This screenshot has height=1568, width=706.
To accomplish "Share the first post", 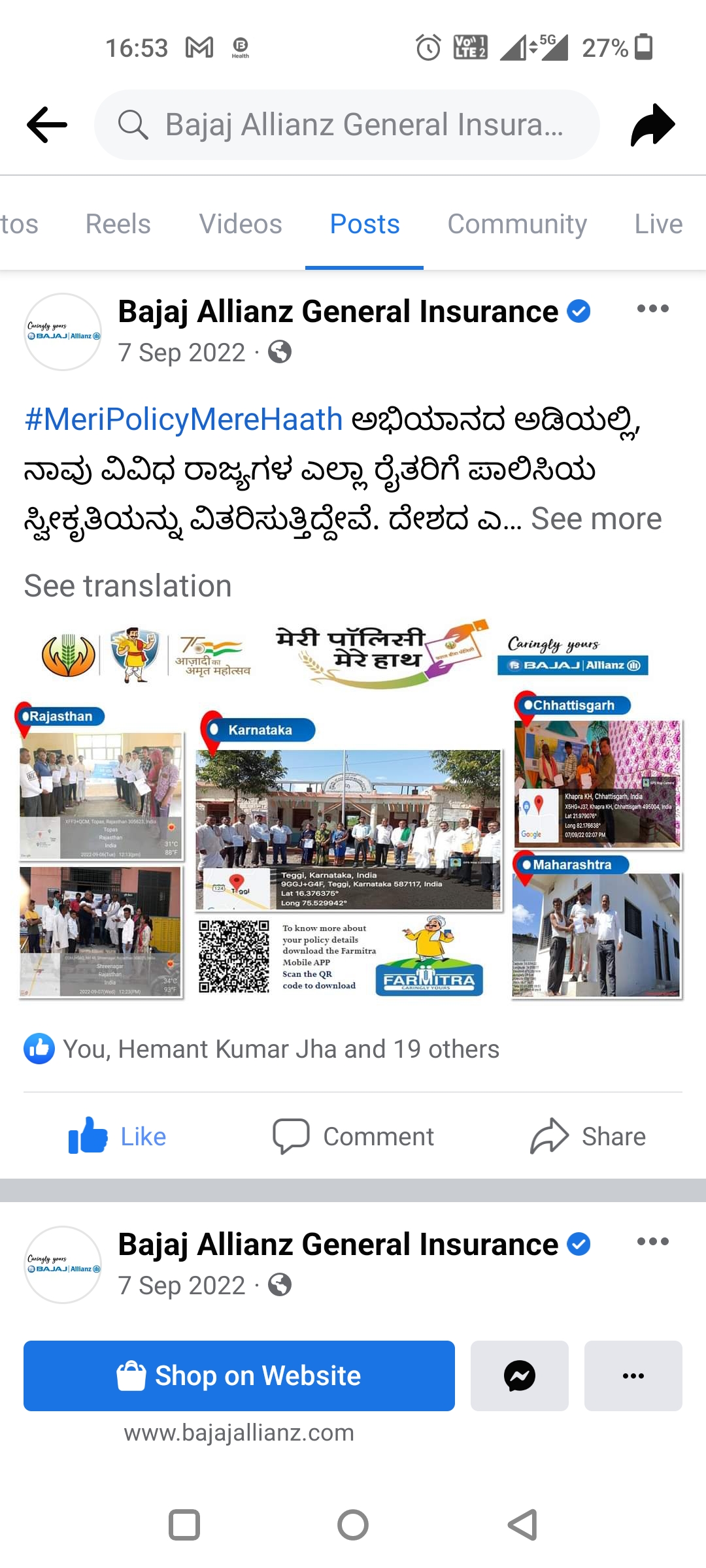I will click(587, 1137).
